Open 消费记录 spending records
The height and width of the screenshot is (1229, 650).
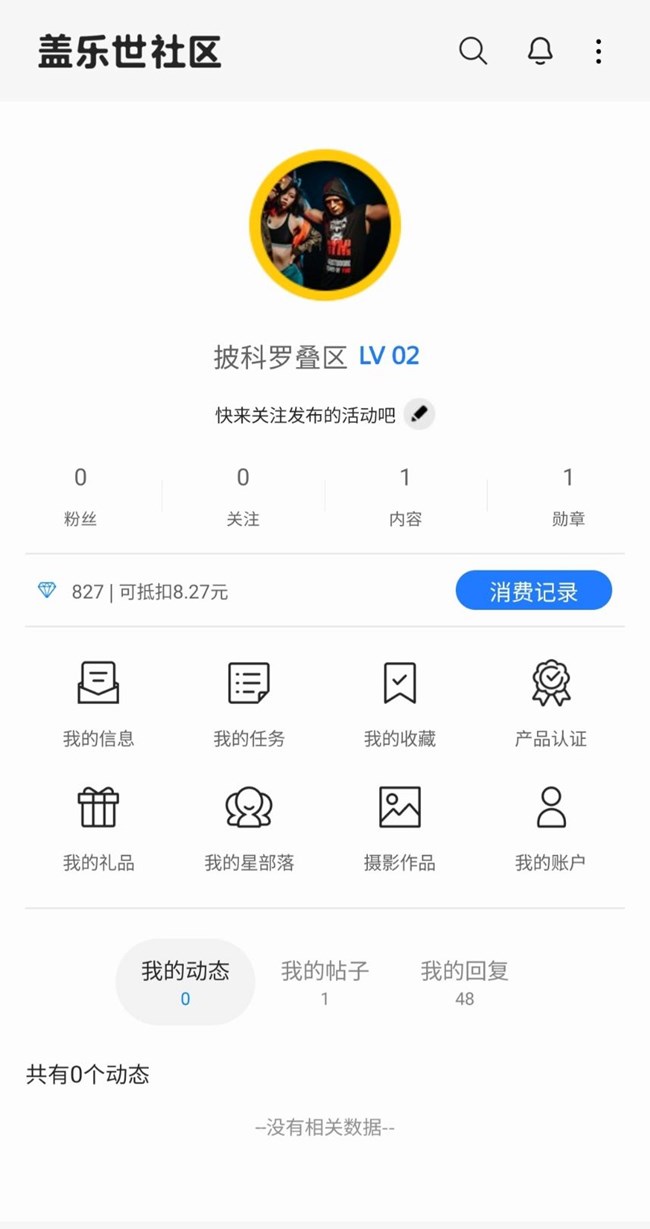(x=533, y=591)
